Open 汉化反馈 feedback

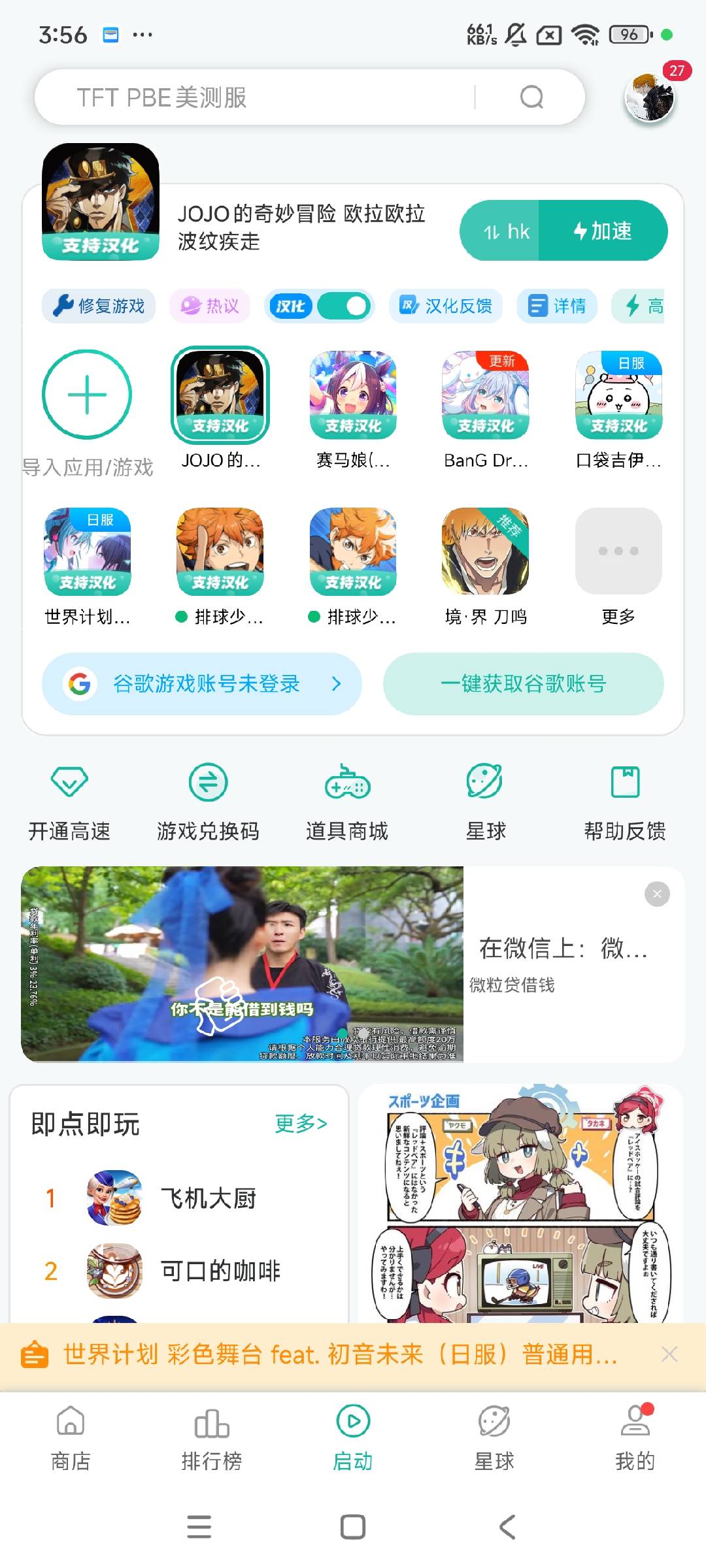446,306
